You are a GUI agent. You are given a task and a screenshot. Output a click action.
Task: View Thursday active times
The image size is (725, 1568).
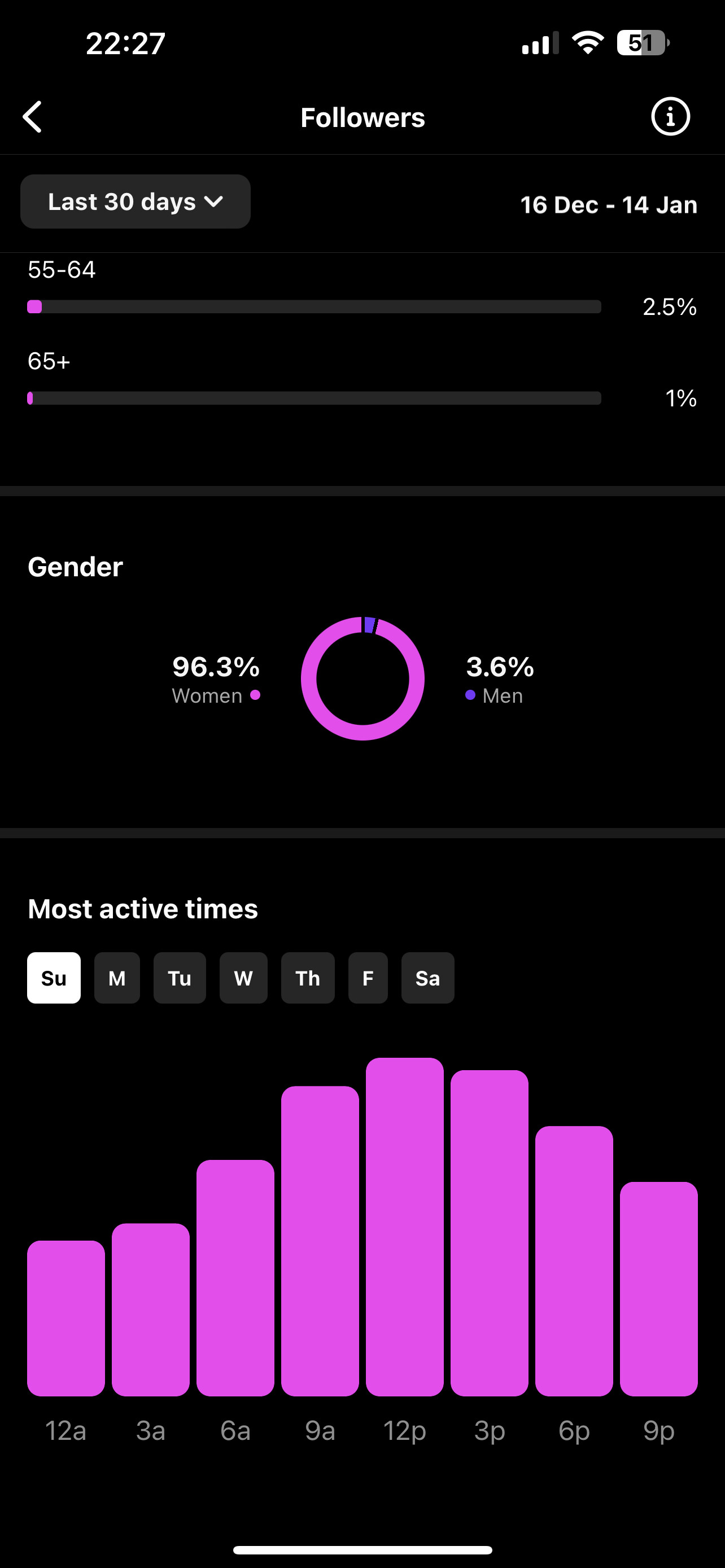tap(308, 978)
